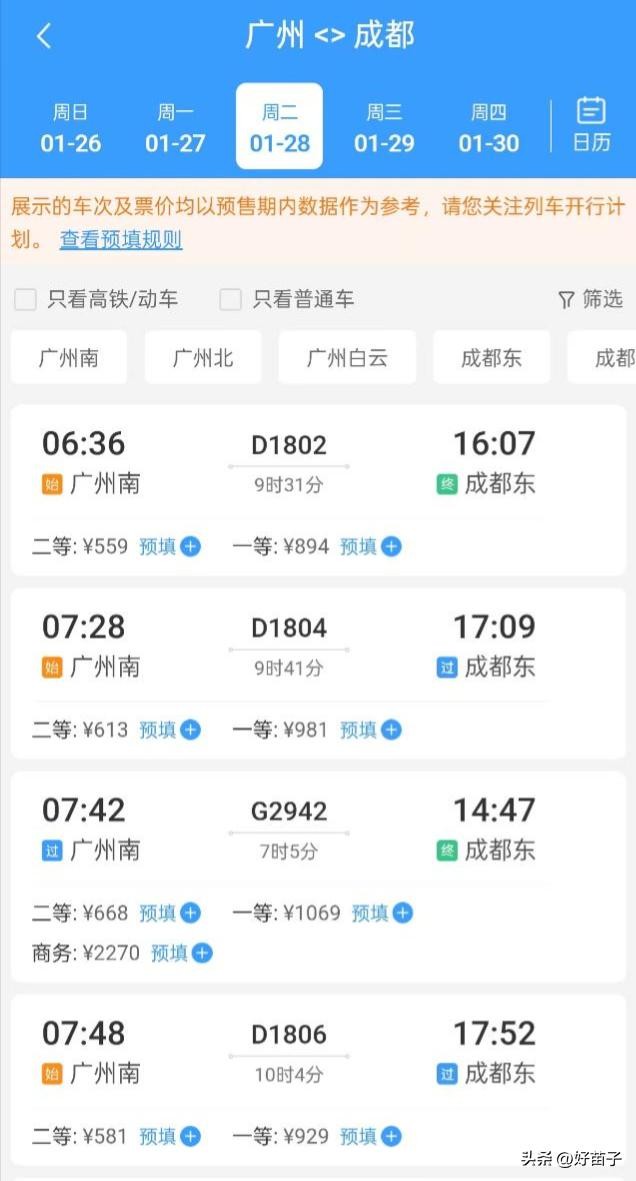Select date 周日 01-26
This screenshot has width=636, height=1181.
[71, 128]
